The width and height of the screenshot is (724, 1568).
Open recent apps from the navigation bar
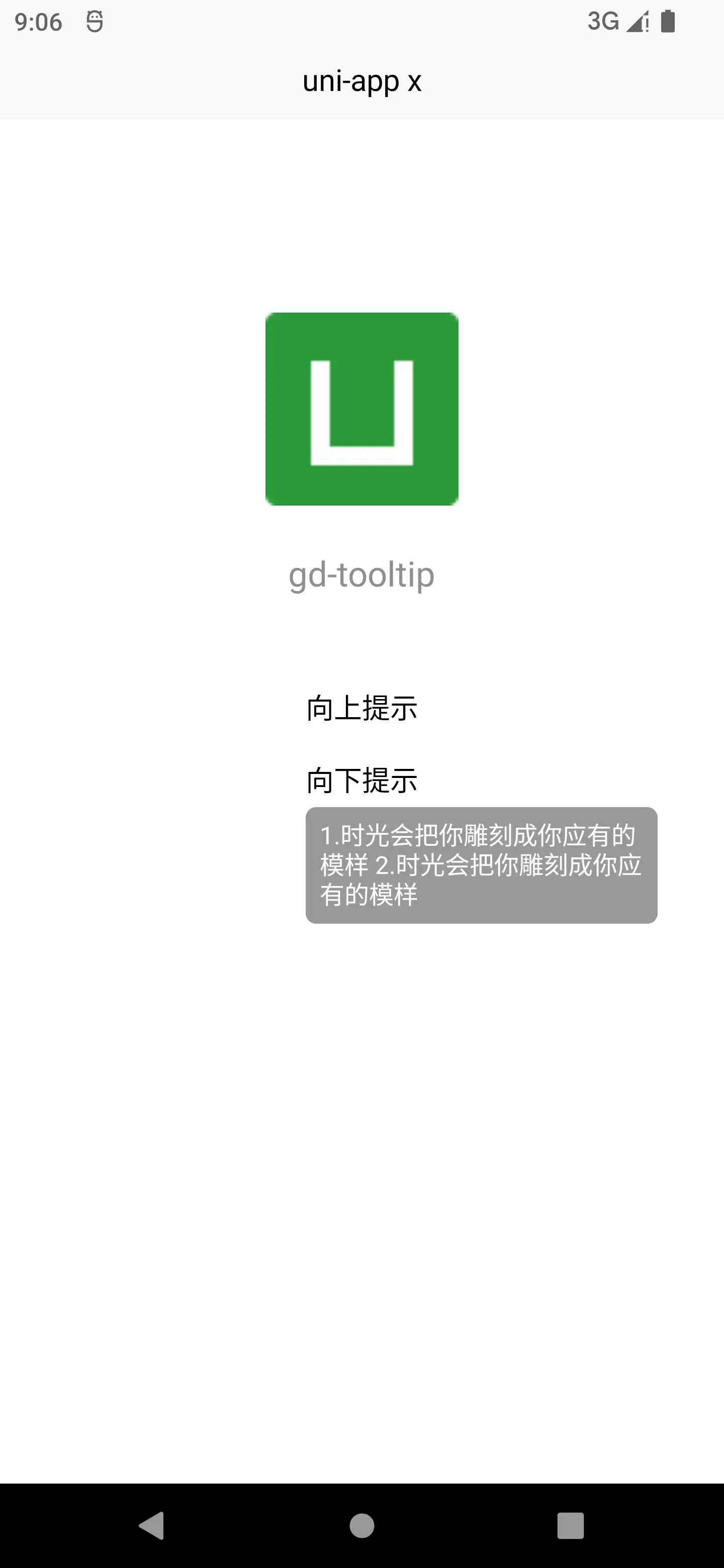[x=571, y=1525]
